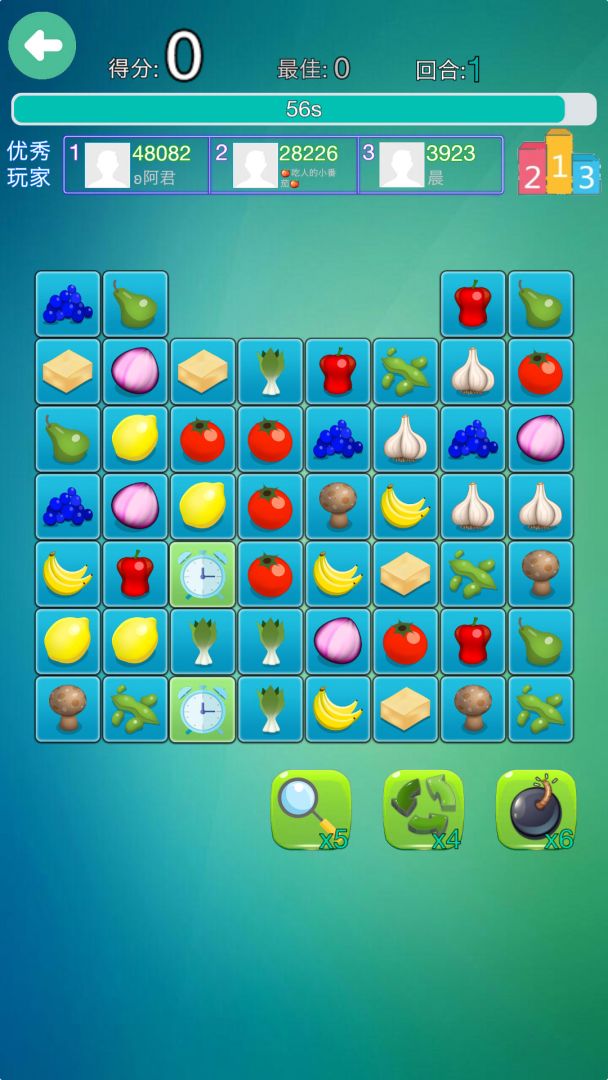Tap the mushroom tile between tomato and banana
Viewport: 608px width, 1080px height.
338,506
